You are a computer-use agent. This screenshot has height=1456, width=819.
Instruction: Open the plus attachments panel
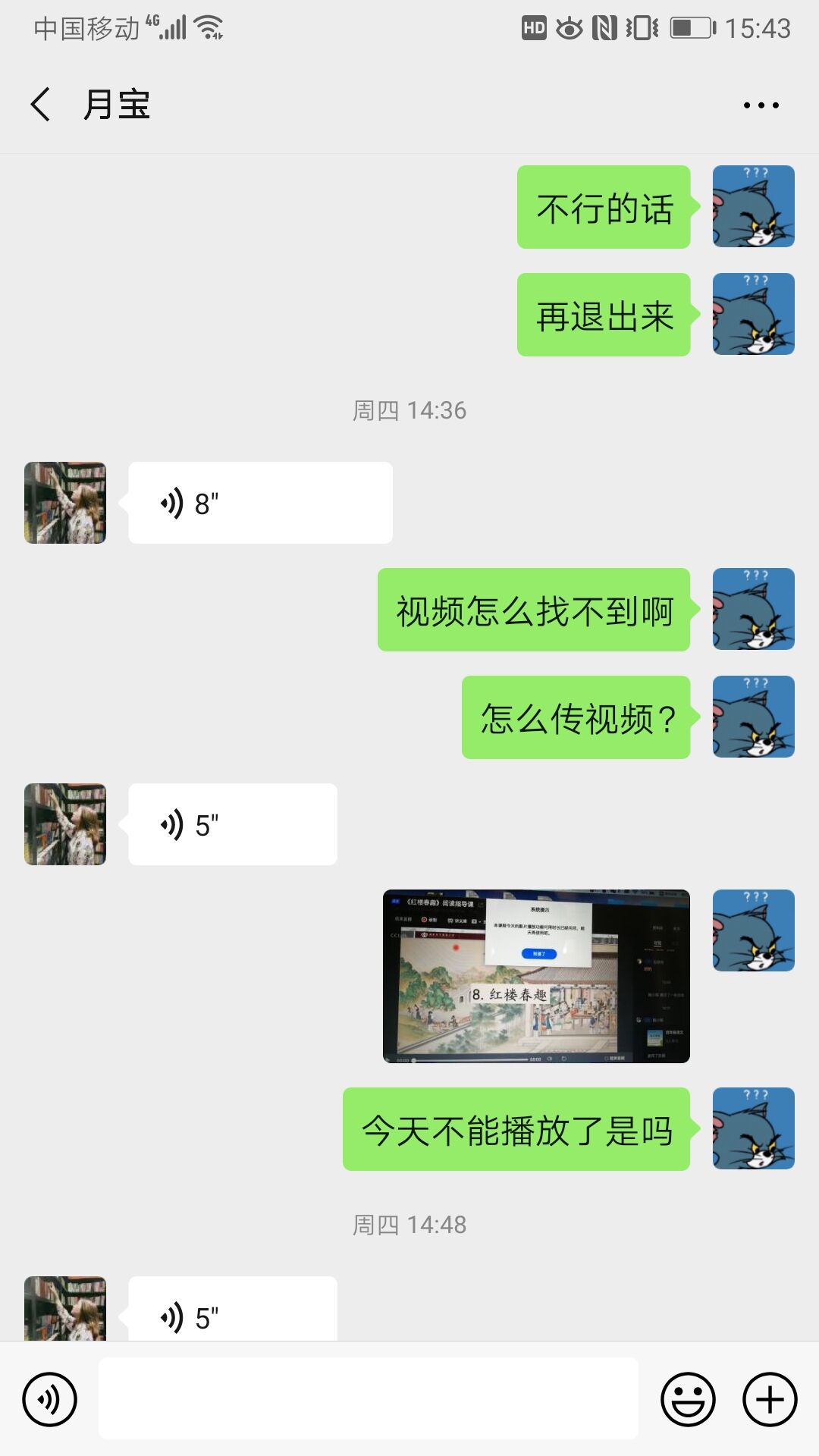point(770,1399)
